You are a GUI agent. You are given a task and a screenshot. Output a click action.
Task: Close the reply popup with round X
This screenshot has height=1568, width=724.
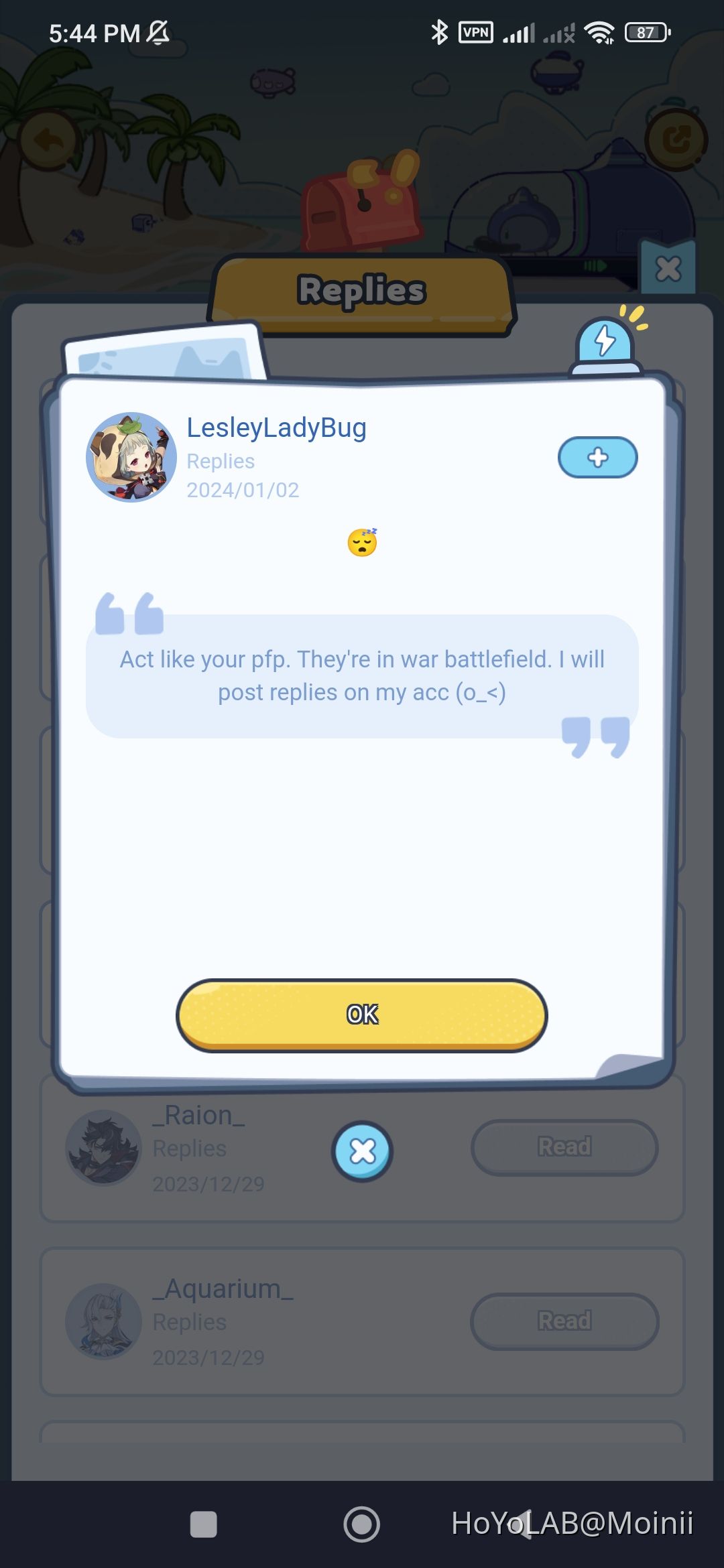click(x=362, y=1151)
